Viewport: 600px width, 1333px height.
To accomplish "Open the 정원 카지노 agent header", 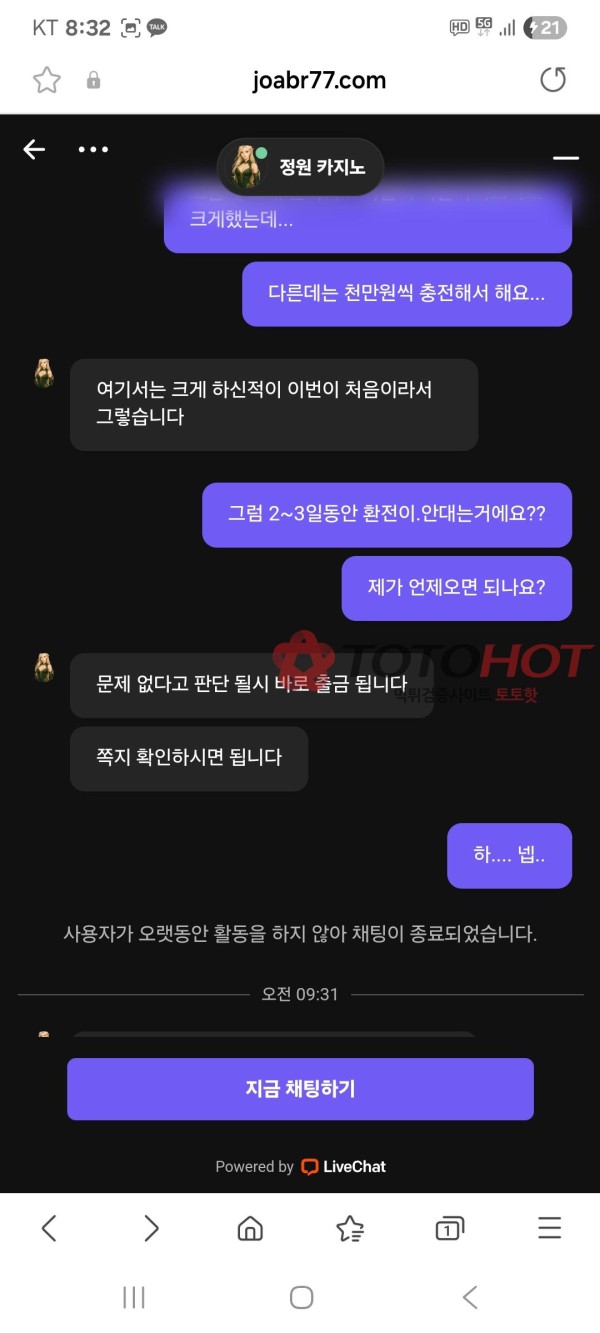I will point(300,166).
